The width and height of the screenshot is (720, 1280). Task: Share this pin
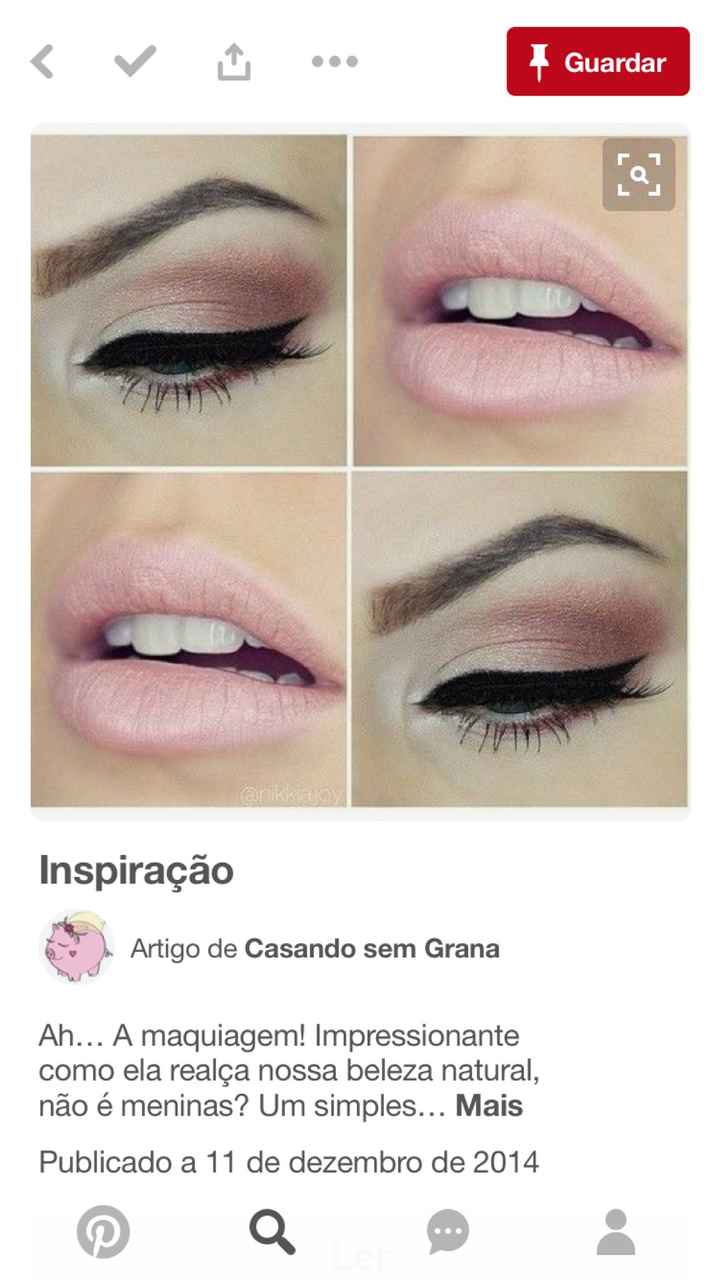tap(233, 62)
